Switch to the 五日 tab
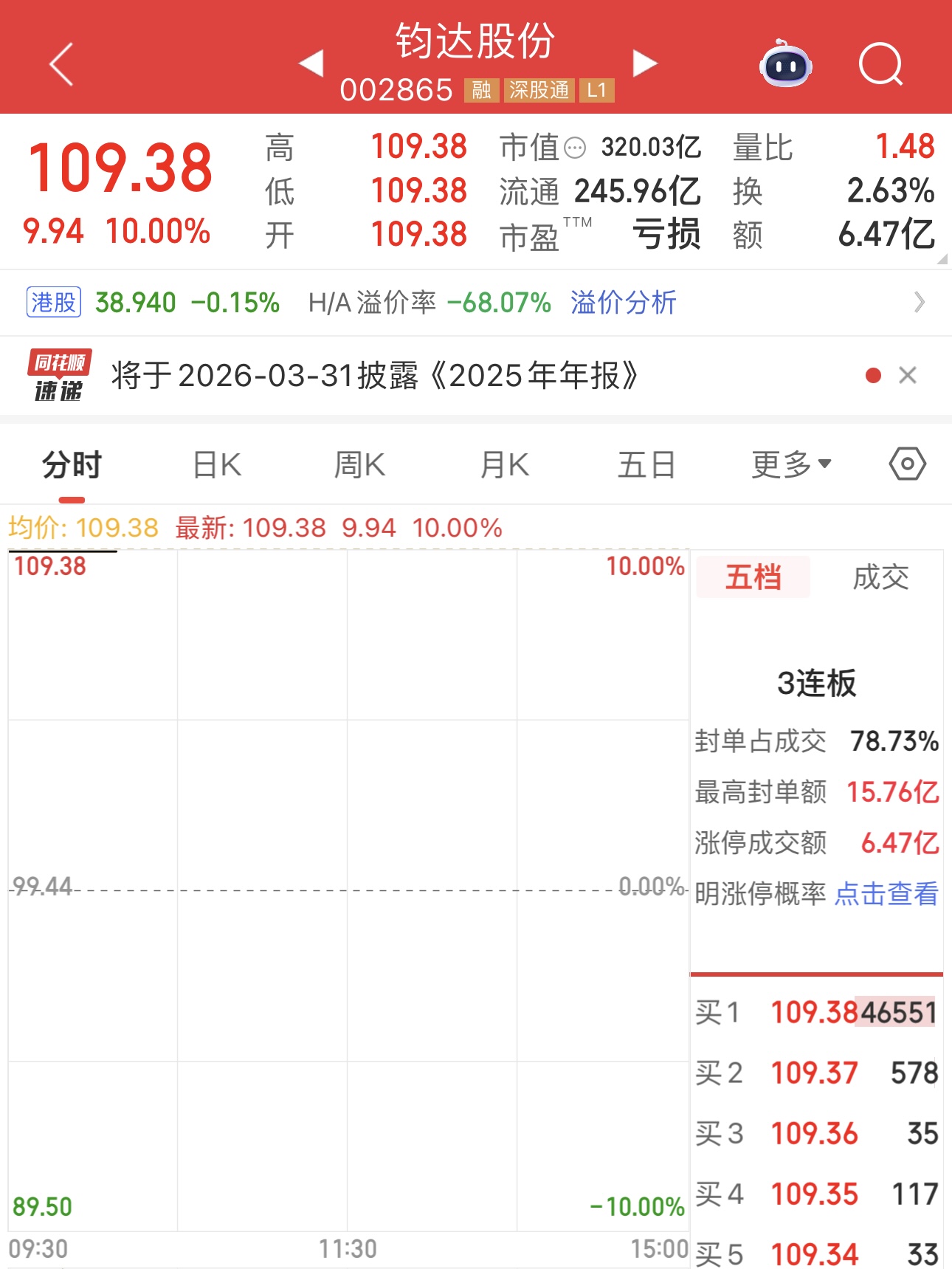952x1269 pixels. tap(646, 465)
